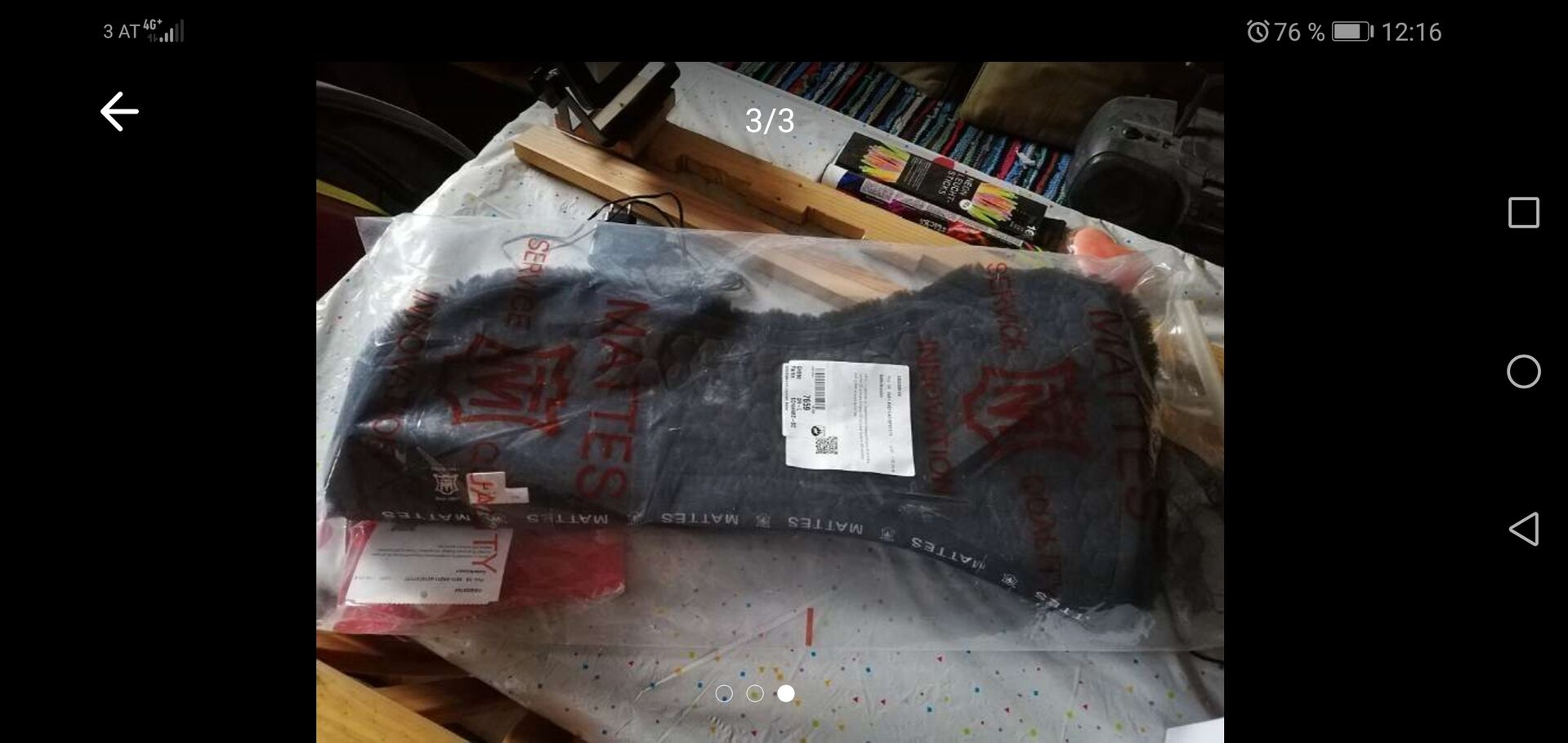Go back using the top-left arrow
1568x743 pixels.
pyautogui.click(x=119, y=111)
